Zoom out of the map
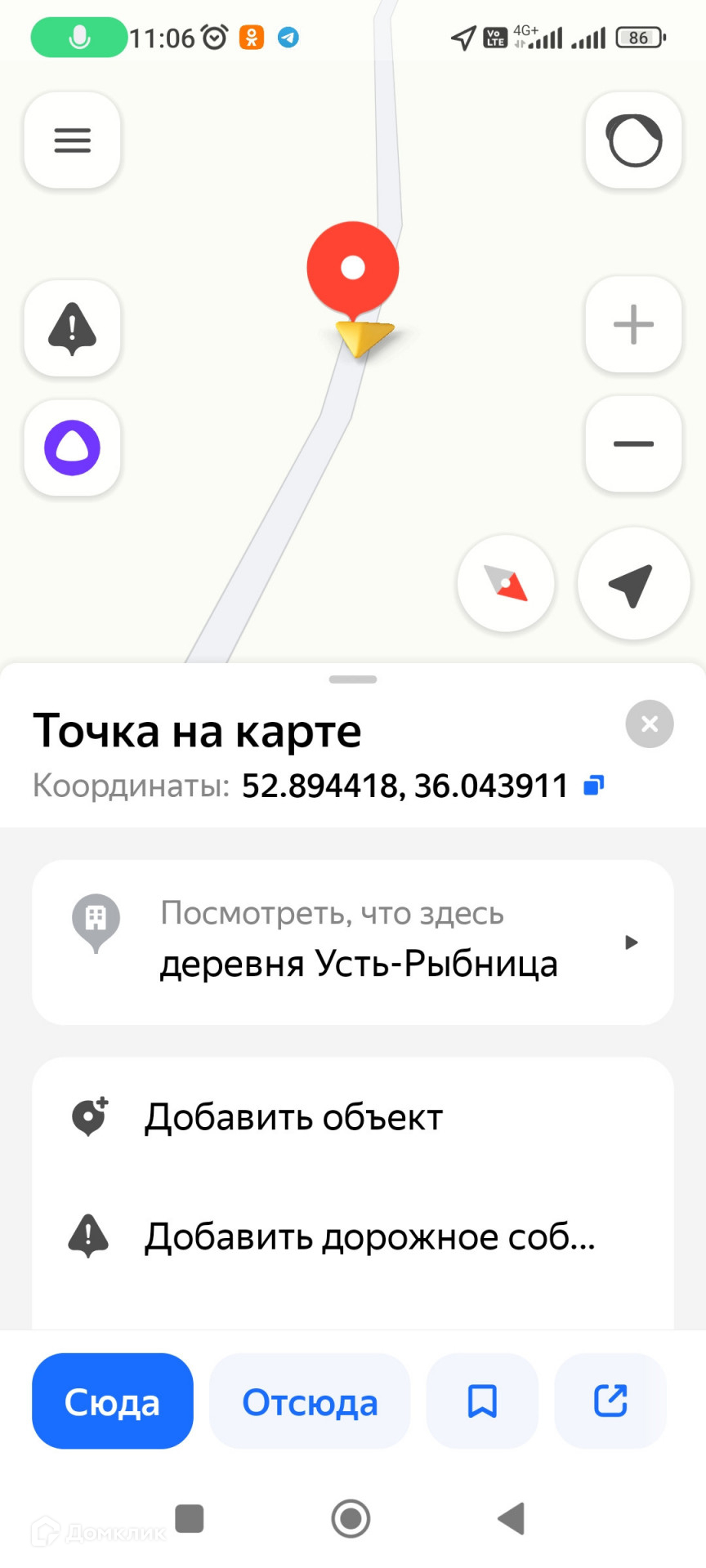This screenshot has width=706, height=1568. [633, 444]
